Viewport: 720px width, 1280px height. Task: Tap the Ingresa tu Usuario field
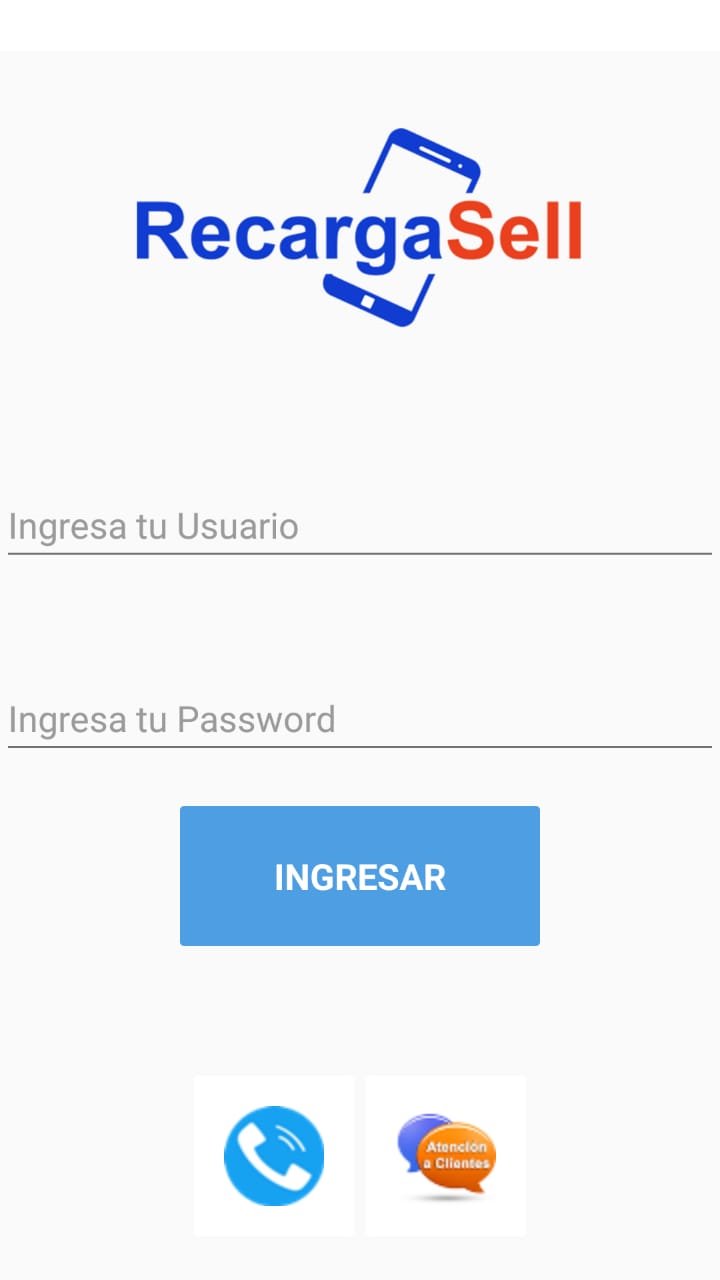360,527
